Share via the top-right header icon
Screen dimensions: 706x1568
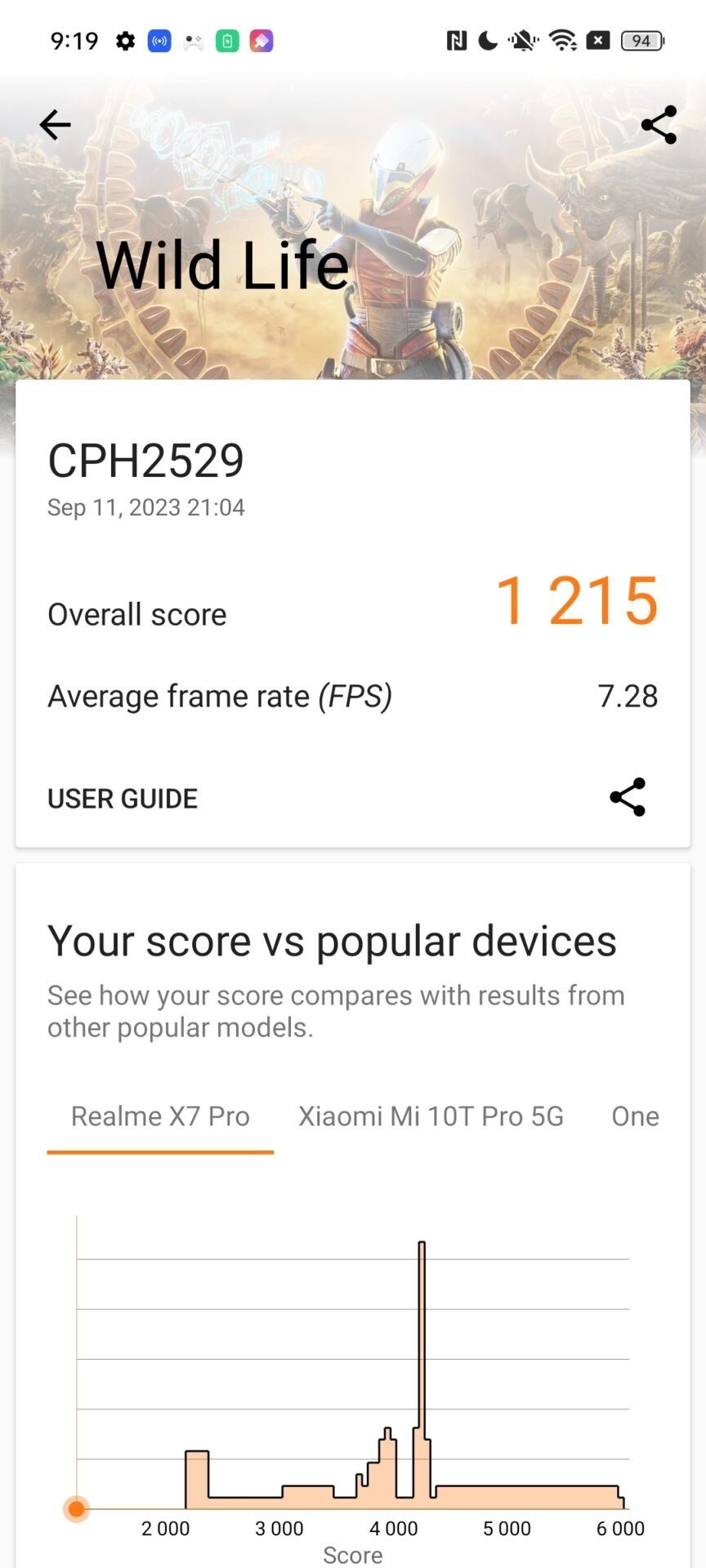tap(659, 125)
